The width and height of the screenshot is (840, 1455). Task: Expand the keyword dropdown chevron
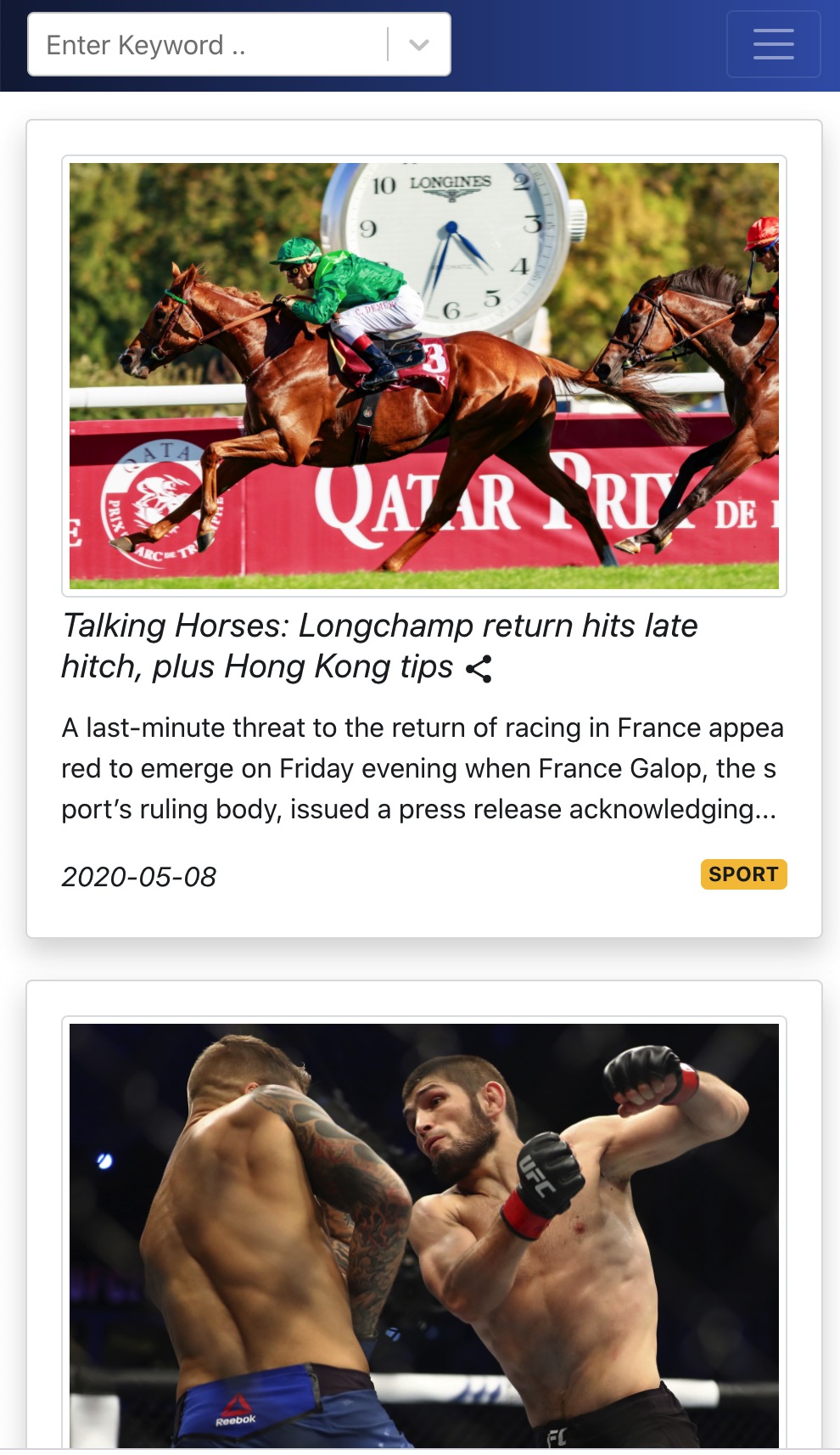(419, 45)
